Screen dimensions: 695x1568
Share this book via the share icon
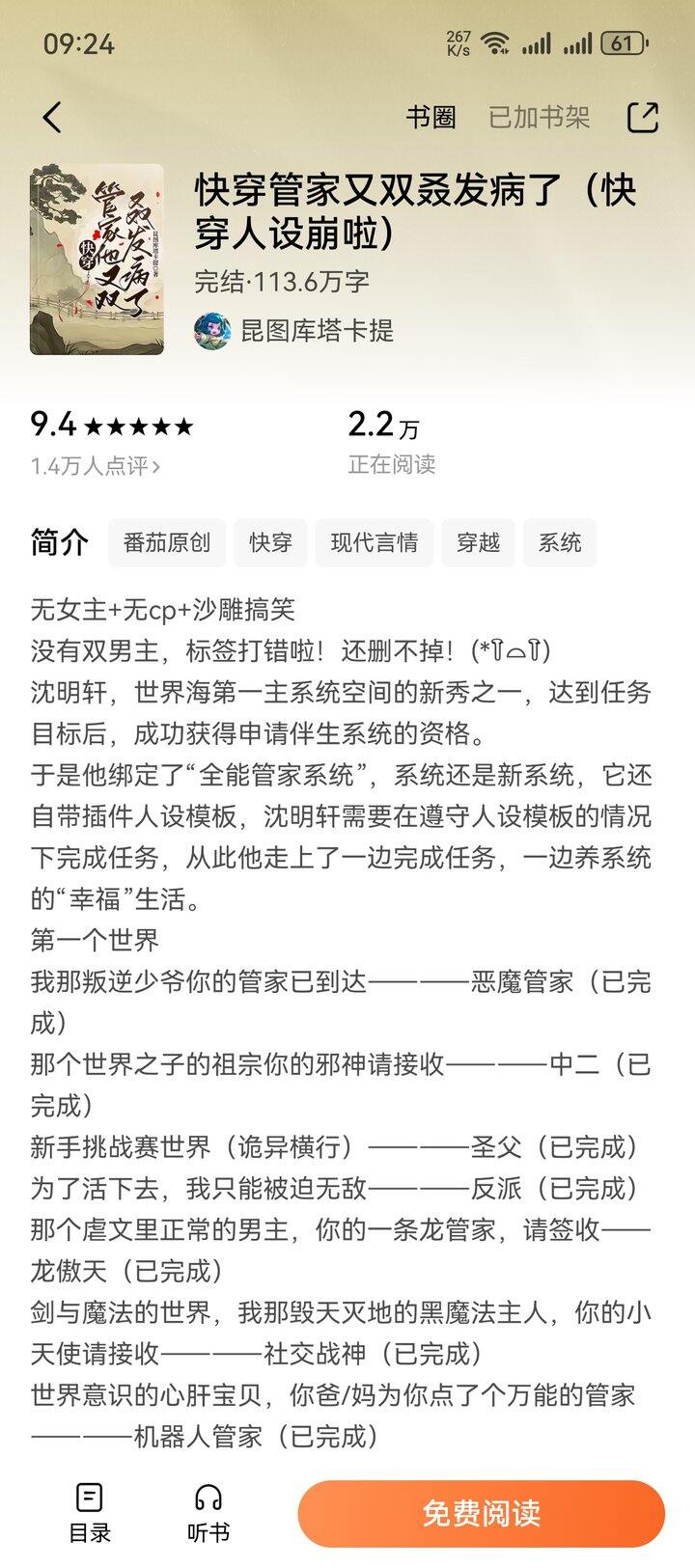[x=643, y=117]
